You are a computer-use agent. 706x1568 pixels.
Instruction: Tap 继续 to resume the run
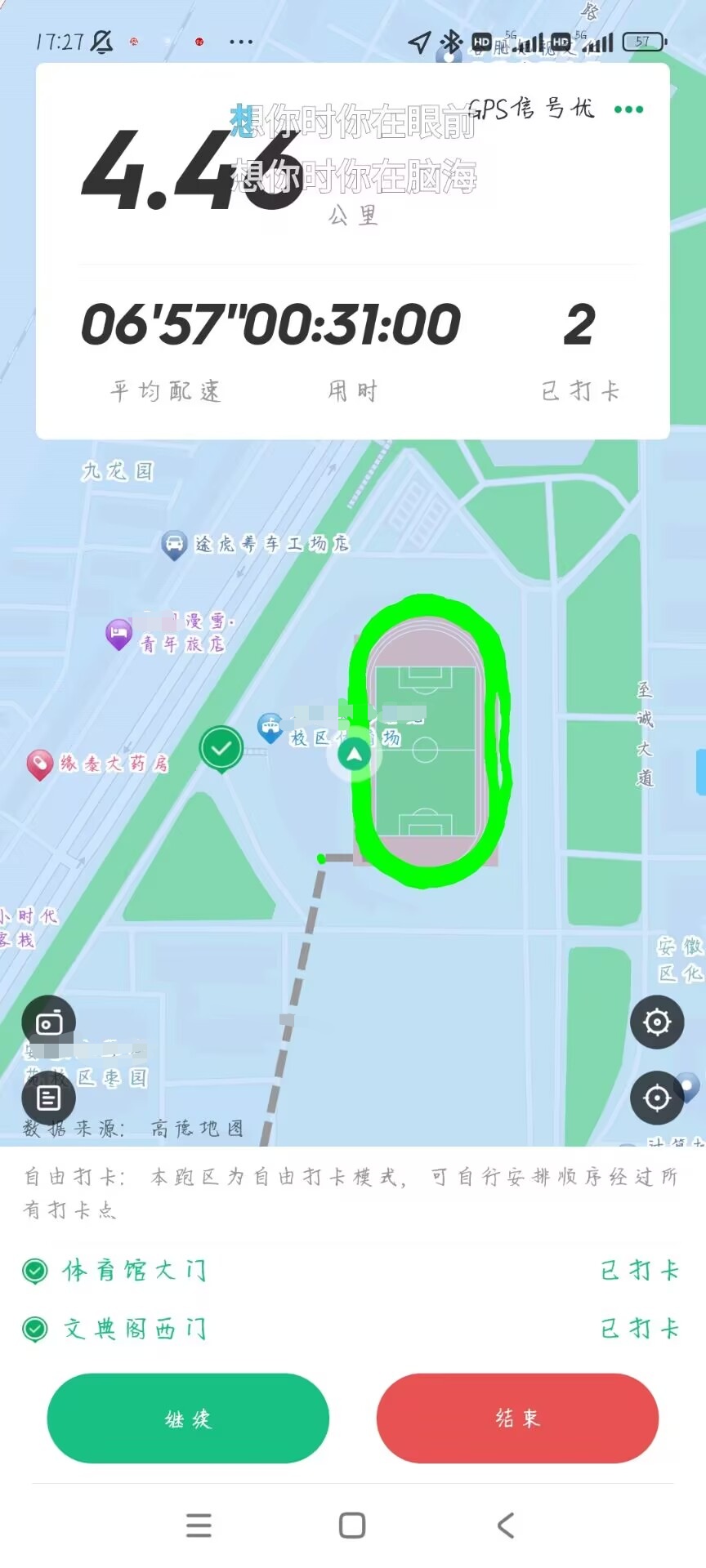click(x=188, y=1419)
